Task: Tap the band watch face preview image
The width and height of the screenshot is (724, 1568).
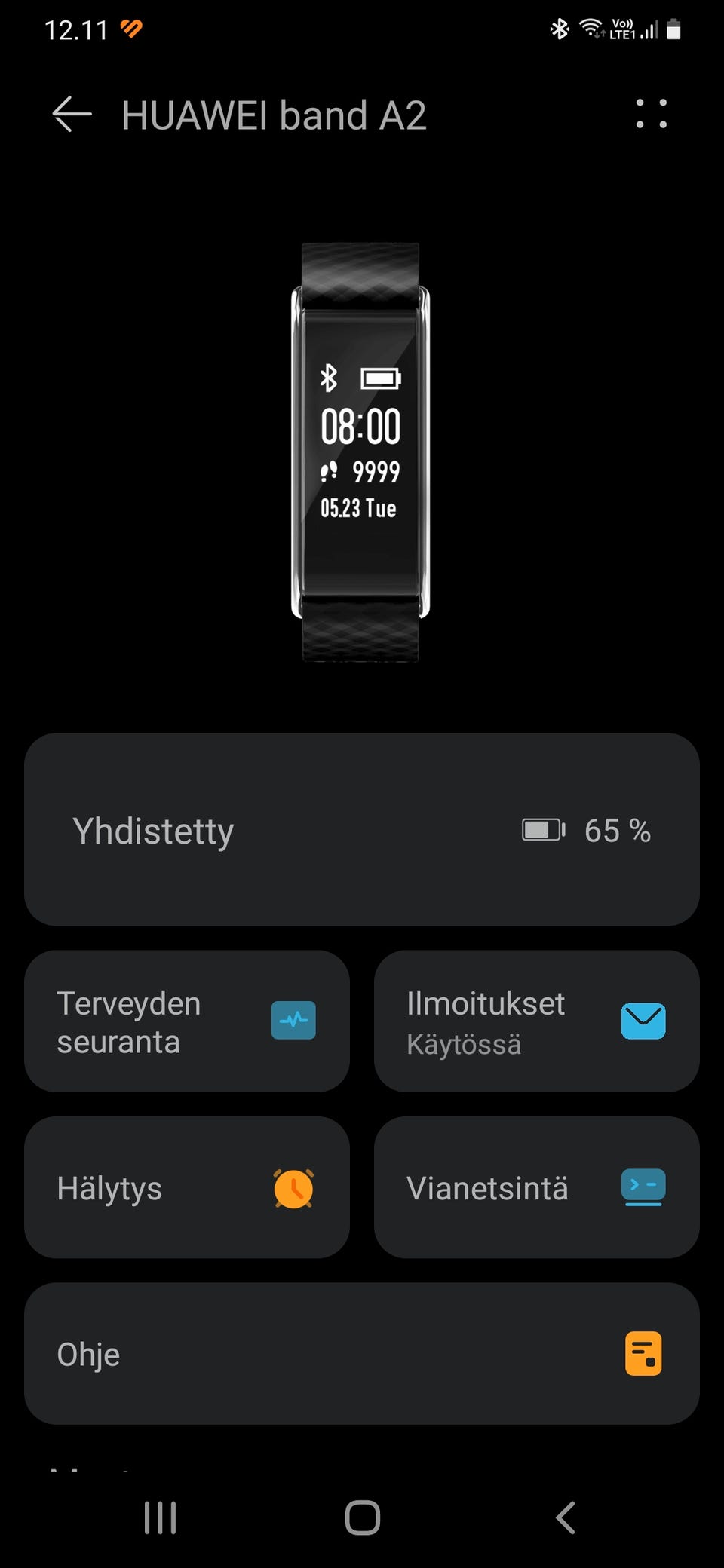Action: tap(360, 452)
